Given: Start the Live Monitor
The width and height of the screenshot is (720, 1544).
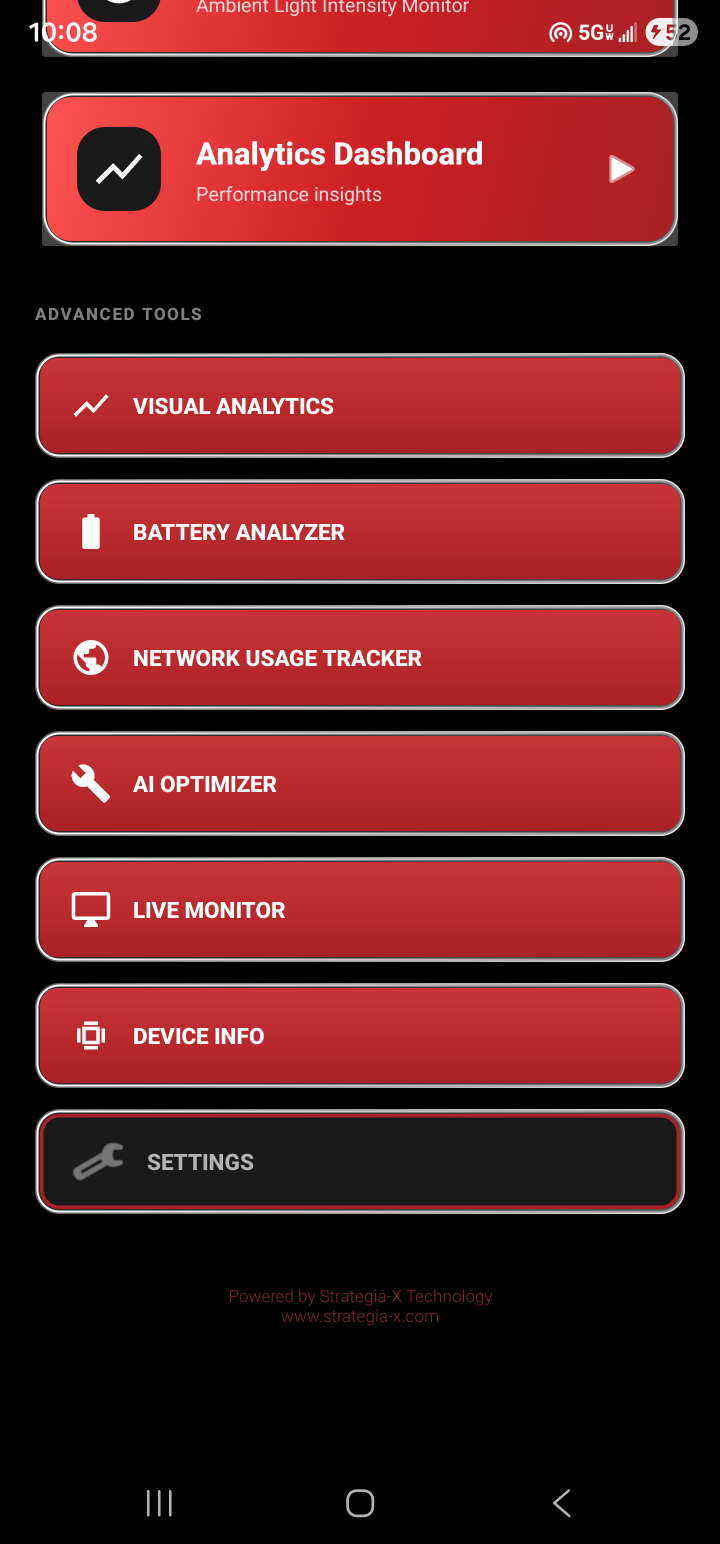Looking at the screenshot, I should tap(360, 909).
